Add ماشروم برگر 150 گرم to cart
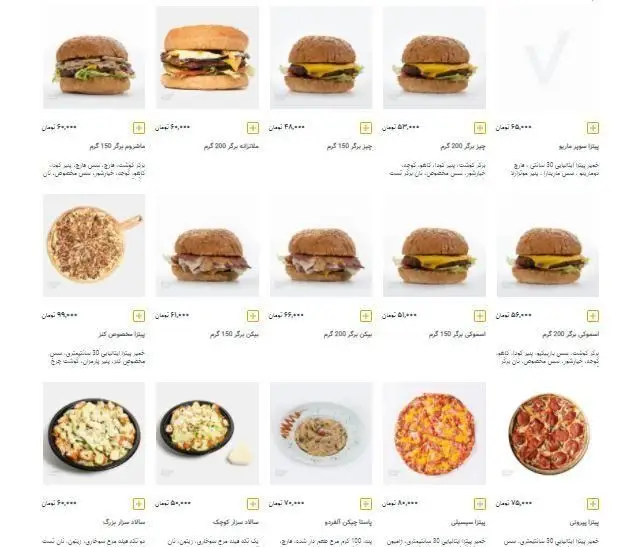The image size is (617, 547). [138, 127]
